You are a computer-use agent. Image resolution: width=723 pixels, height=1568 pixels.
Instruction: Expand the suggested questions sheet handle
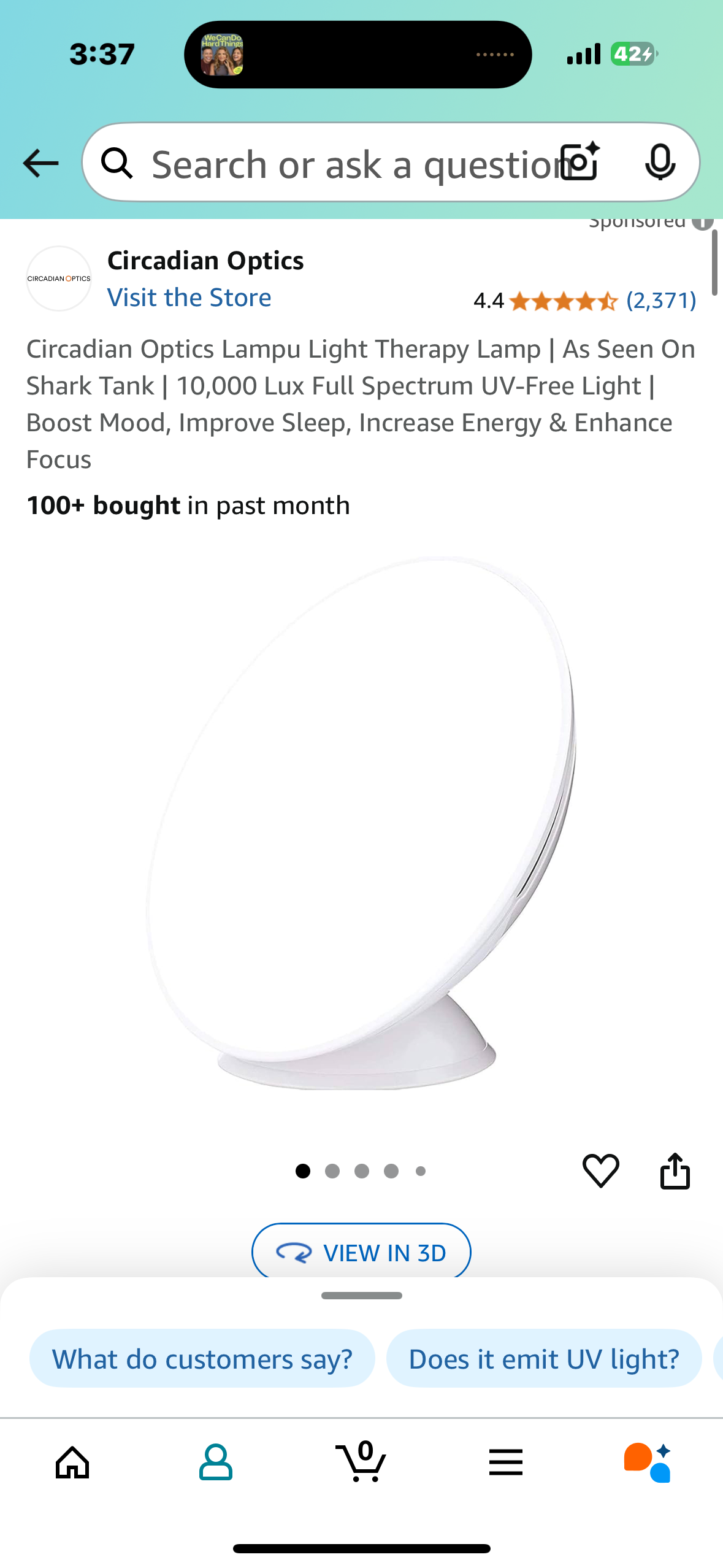[x=361, y=1295]
